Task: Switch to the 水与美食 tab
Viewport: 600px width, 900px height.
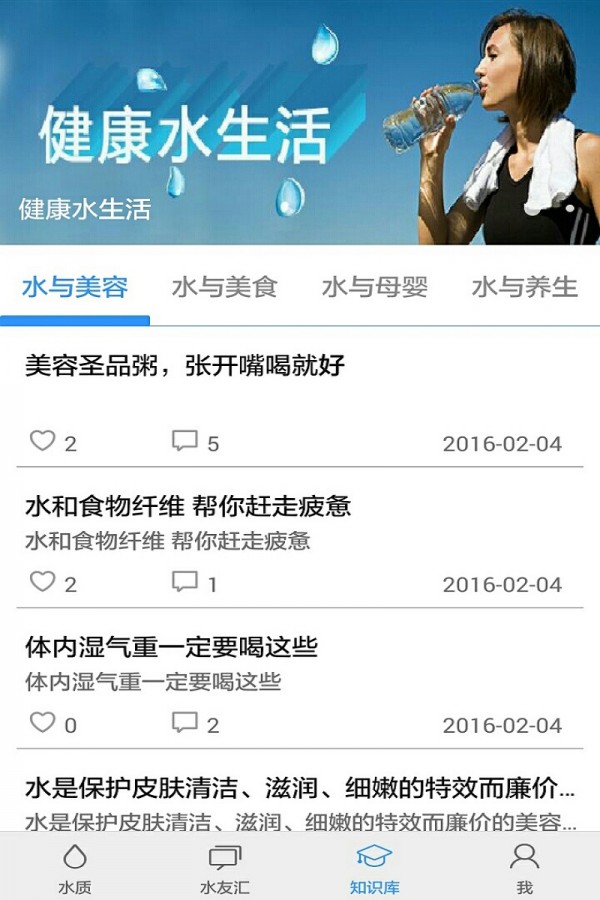Action: click(224, 288)
